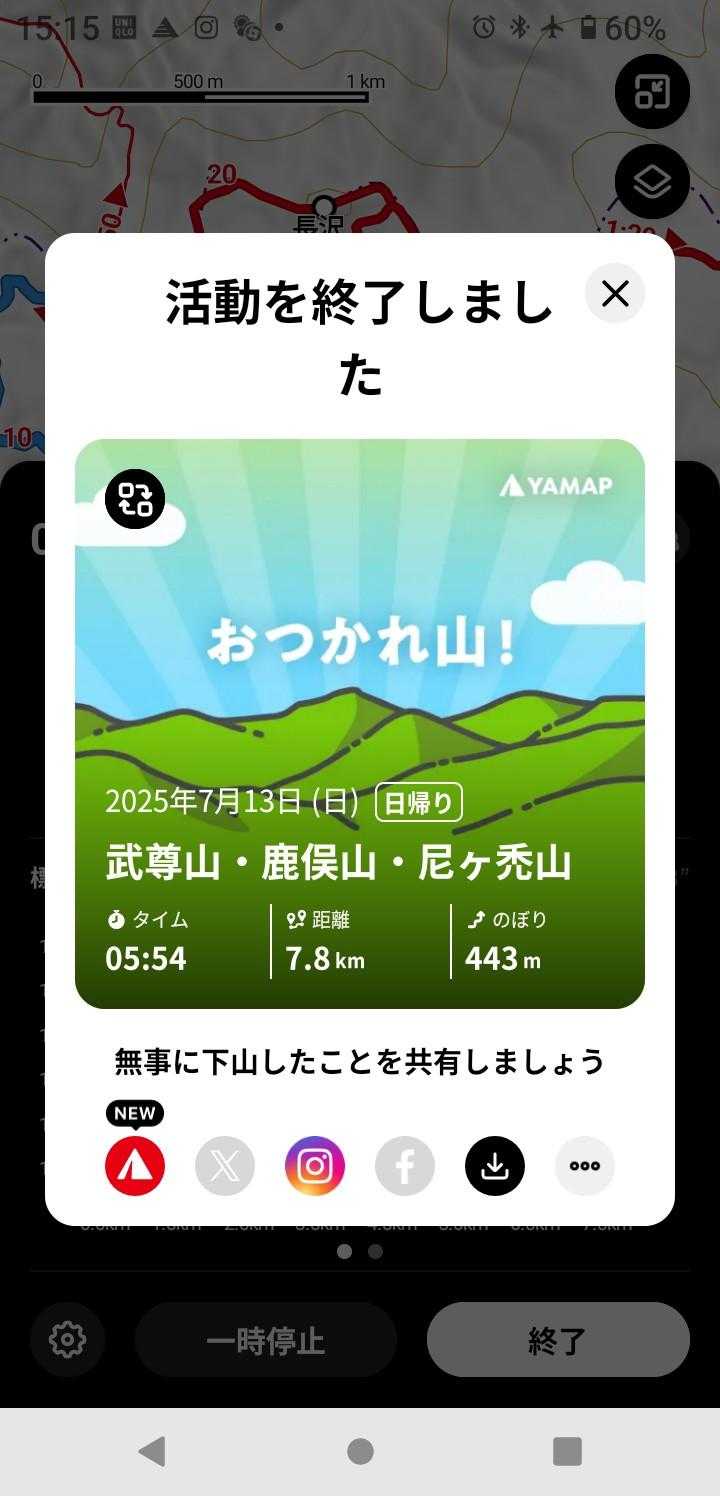The image size is (720, 1496).
Task: Share the activity on YAMAP
Action: click(x=135, y=1166)
